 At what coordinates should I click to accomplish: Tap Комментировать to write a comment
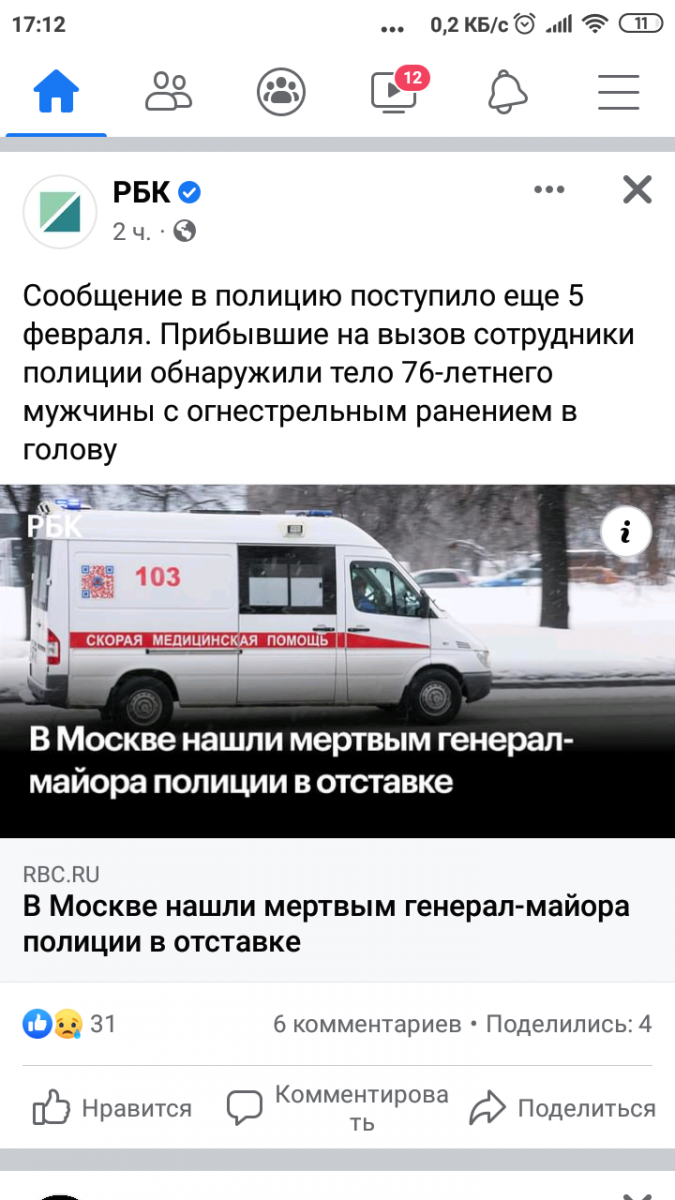click(x=338, y=1108)
